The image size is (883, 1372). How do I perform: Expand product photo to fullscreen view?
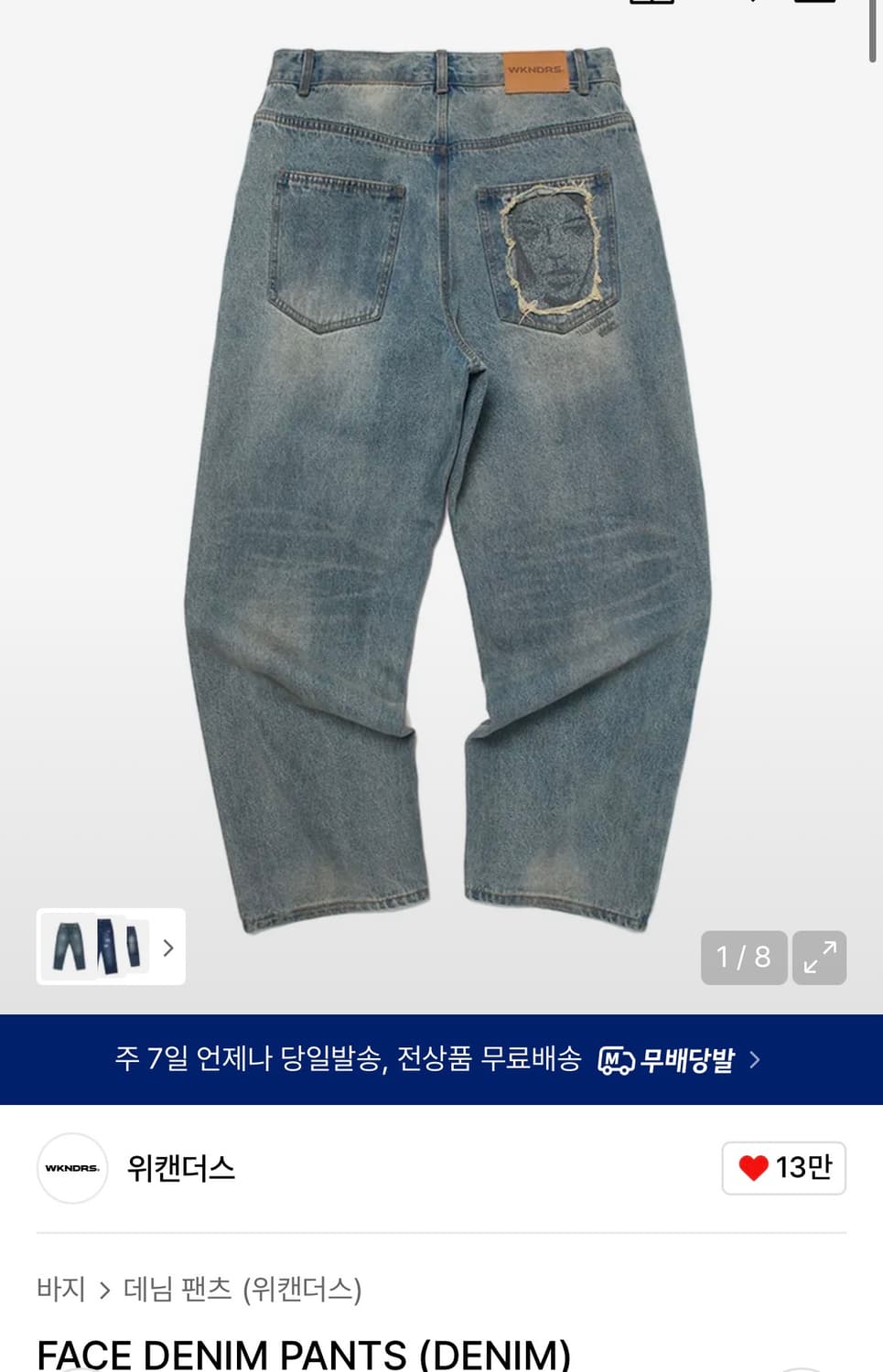[819, 957]
